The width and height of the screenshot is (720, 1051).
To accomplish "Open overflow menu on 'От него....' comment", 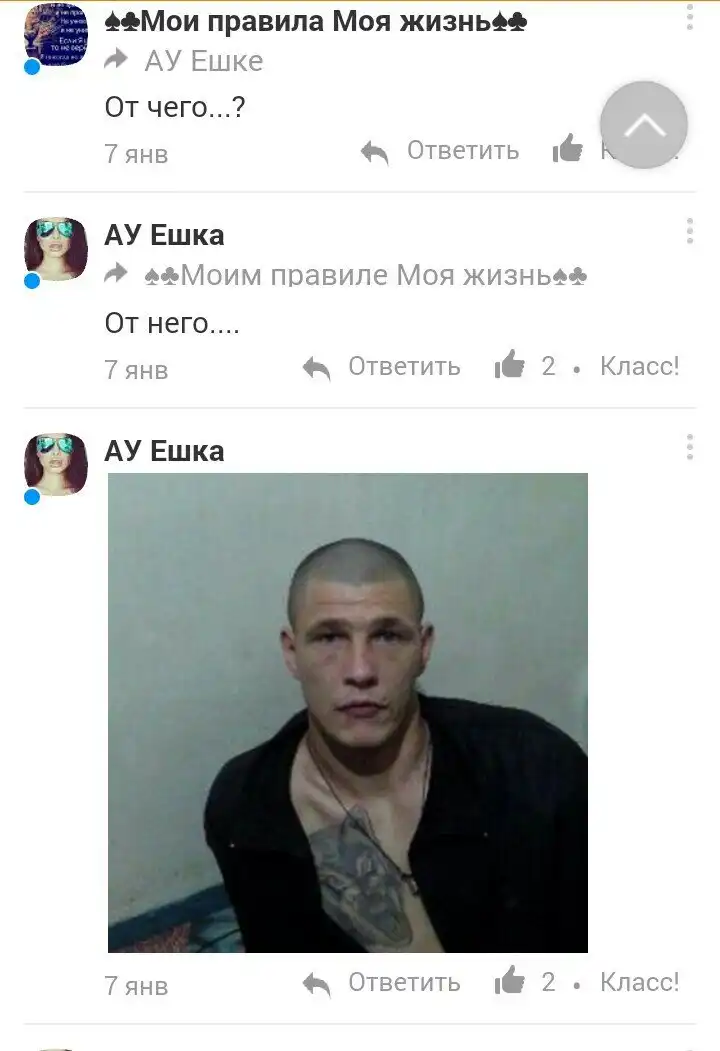I will (690, 231).
